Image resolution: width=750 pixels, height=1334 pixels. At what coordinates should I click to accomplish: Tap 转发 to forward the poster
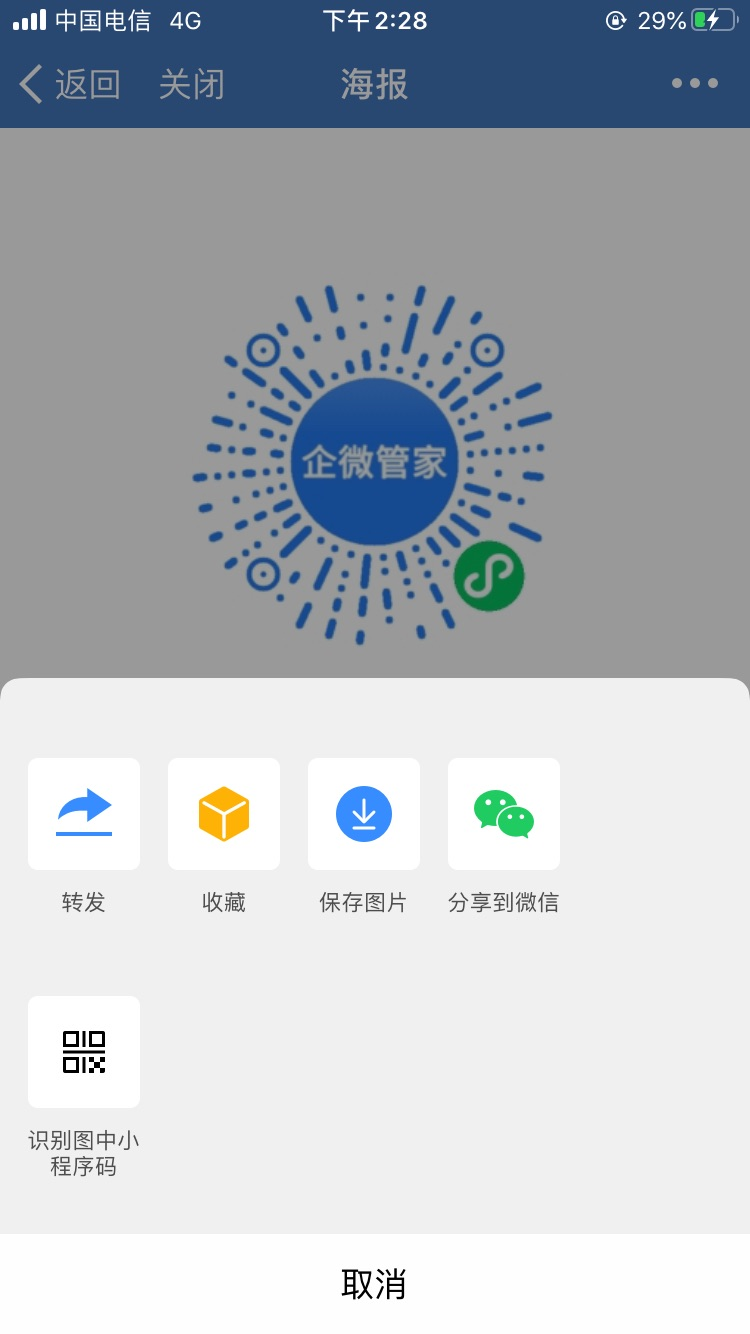84,814
